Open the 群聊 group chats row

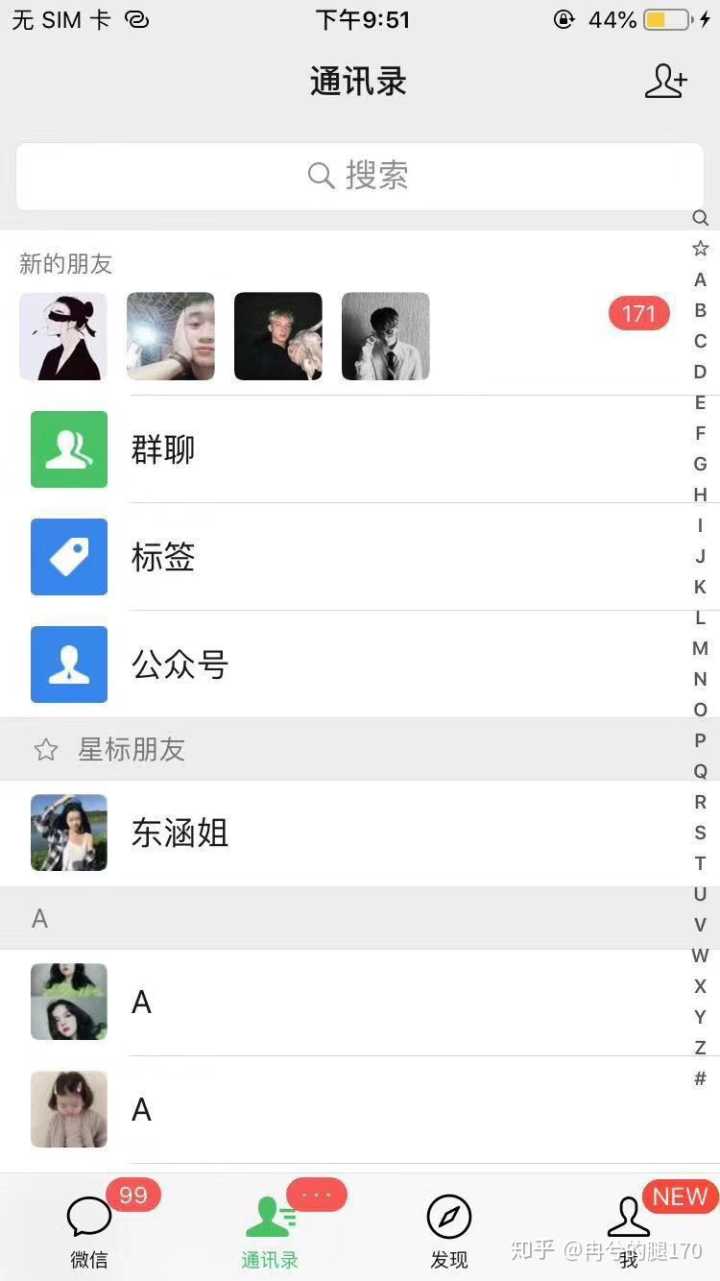(x=360, y=450)
